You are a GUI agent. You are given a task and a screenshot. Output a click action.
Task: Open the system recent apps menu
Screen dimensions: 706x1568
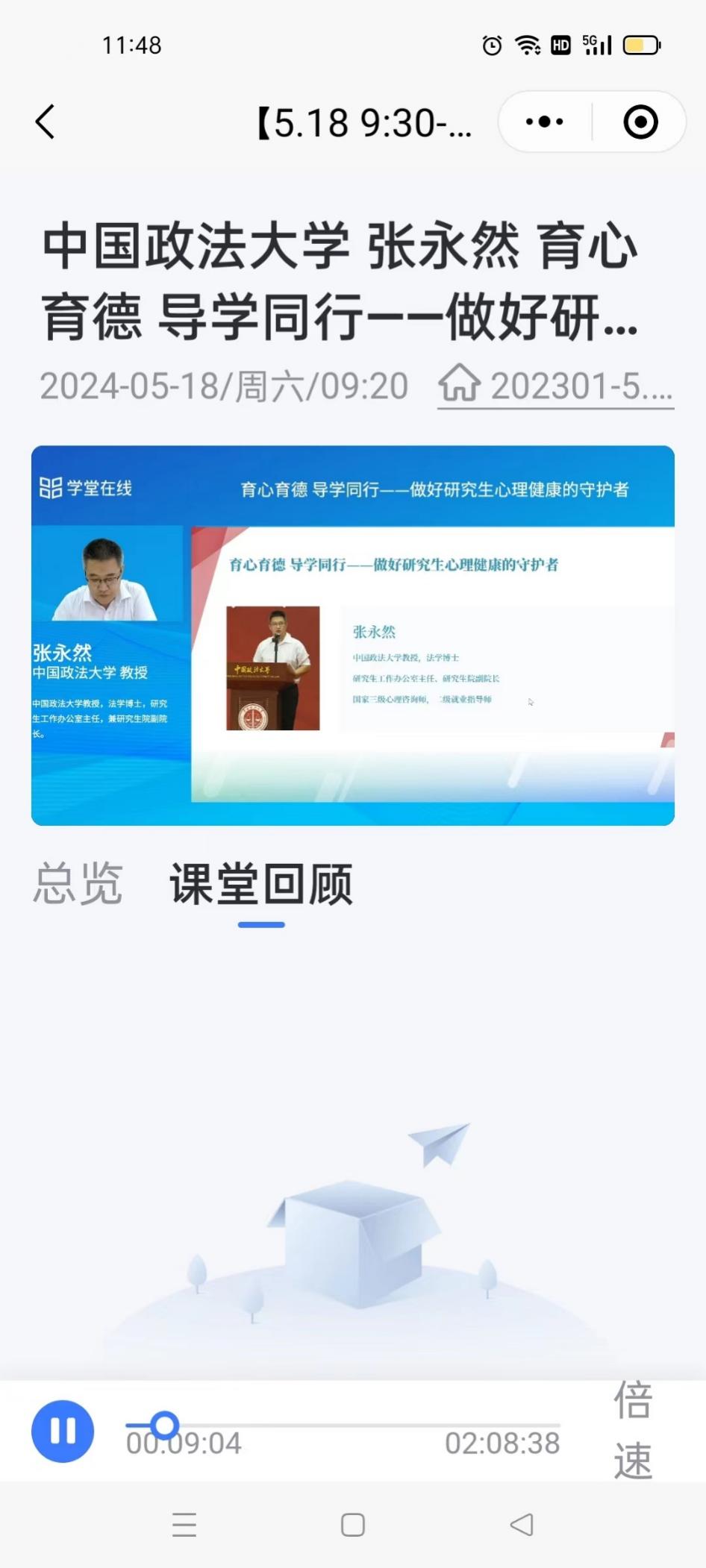(x=184, y=1525)
